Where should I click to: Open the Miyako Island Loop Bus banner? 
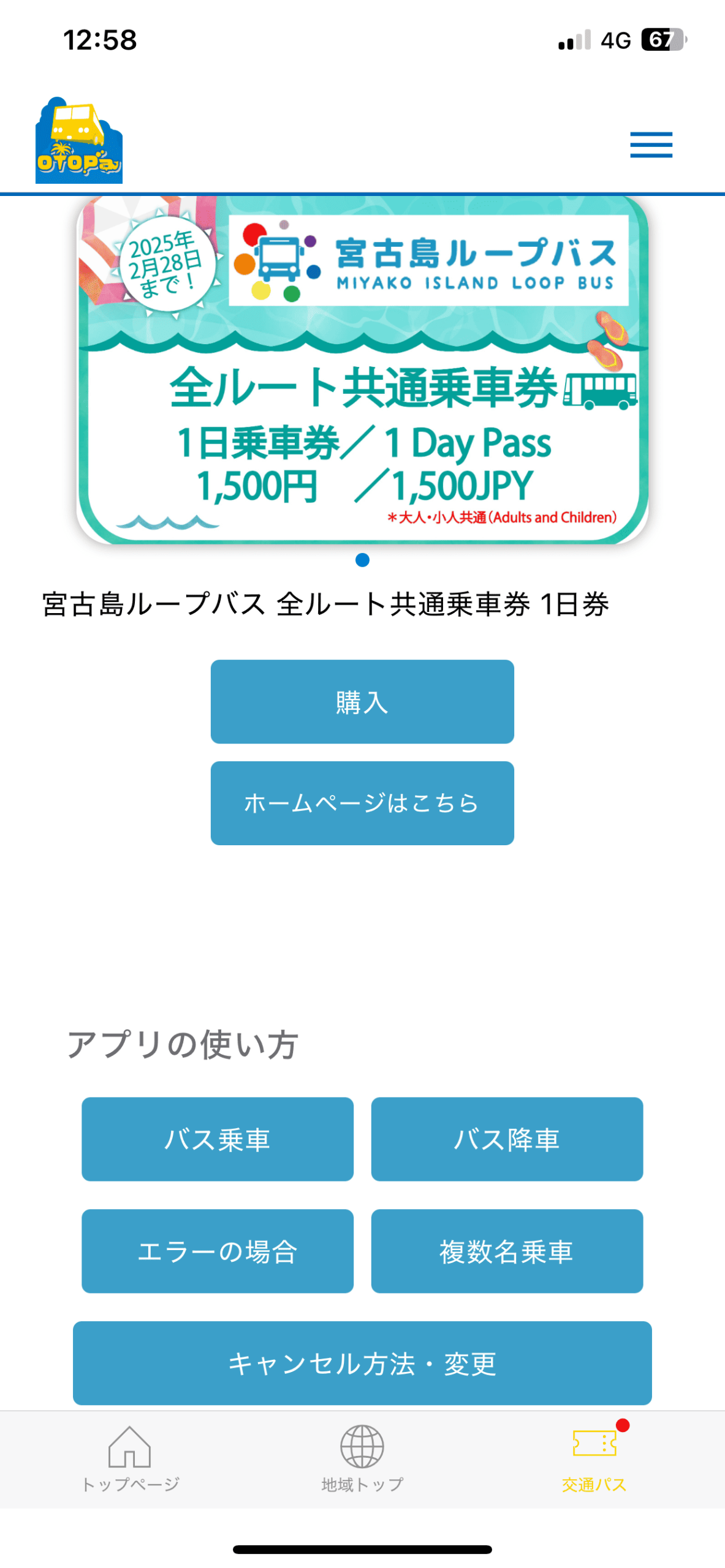coord(362,370)
